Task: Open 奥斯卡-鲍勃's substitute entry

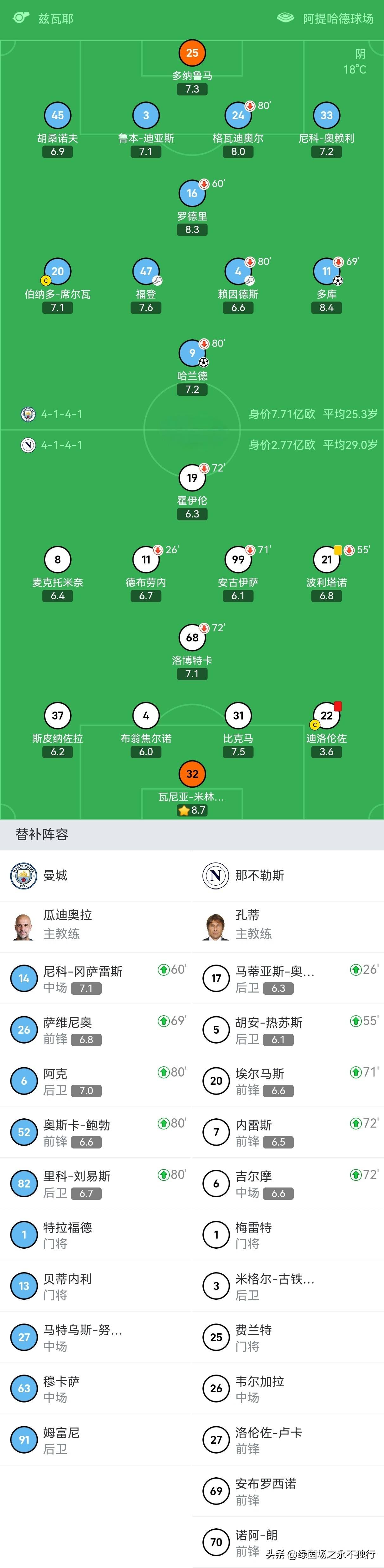Action: tap(77, 1132)
